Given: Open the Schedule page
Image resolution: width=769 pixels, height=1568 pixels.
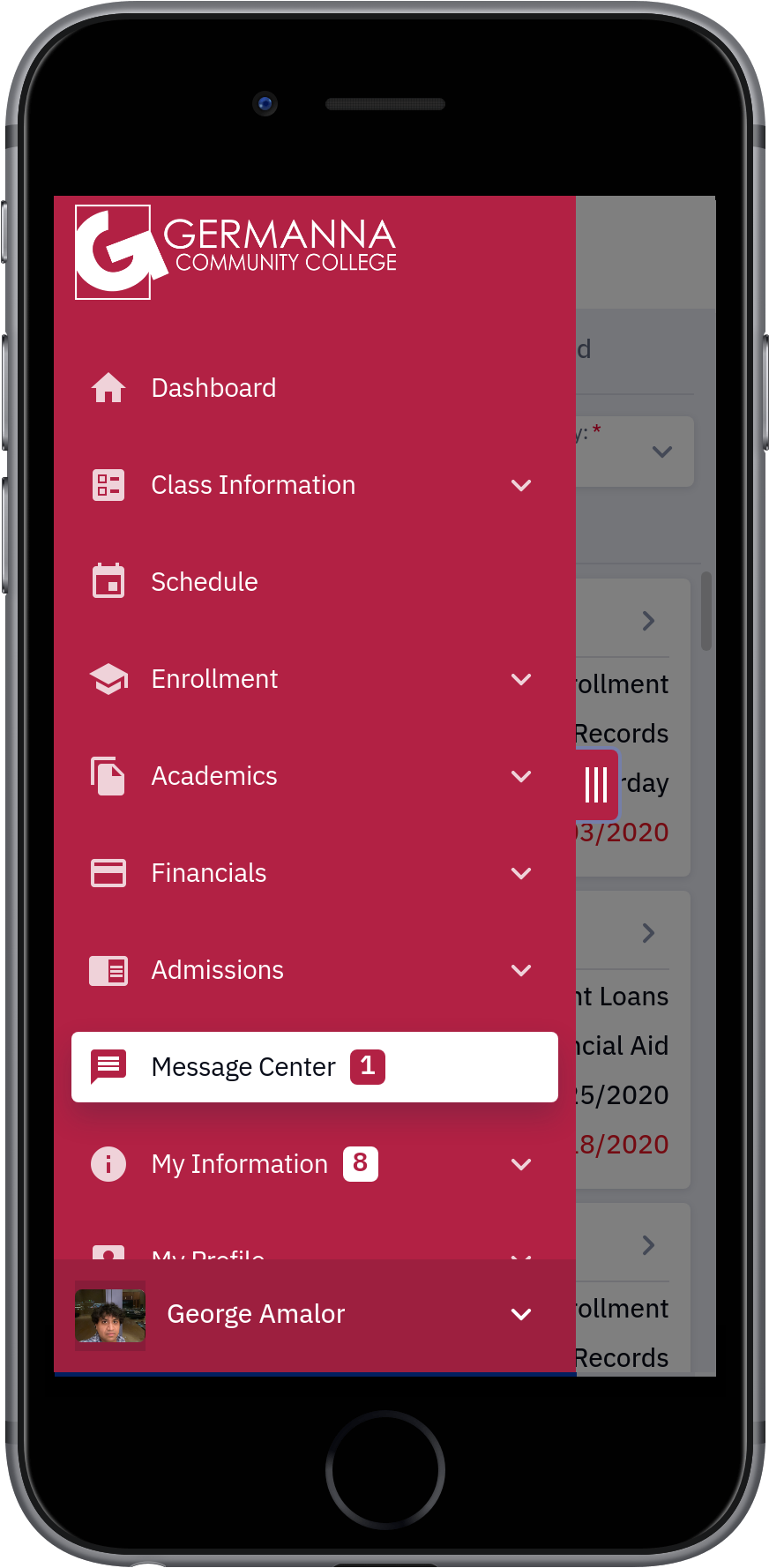Looking at the screenshot, I should 315,582.
